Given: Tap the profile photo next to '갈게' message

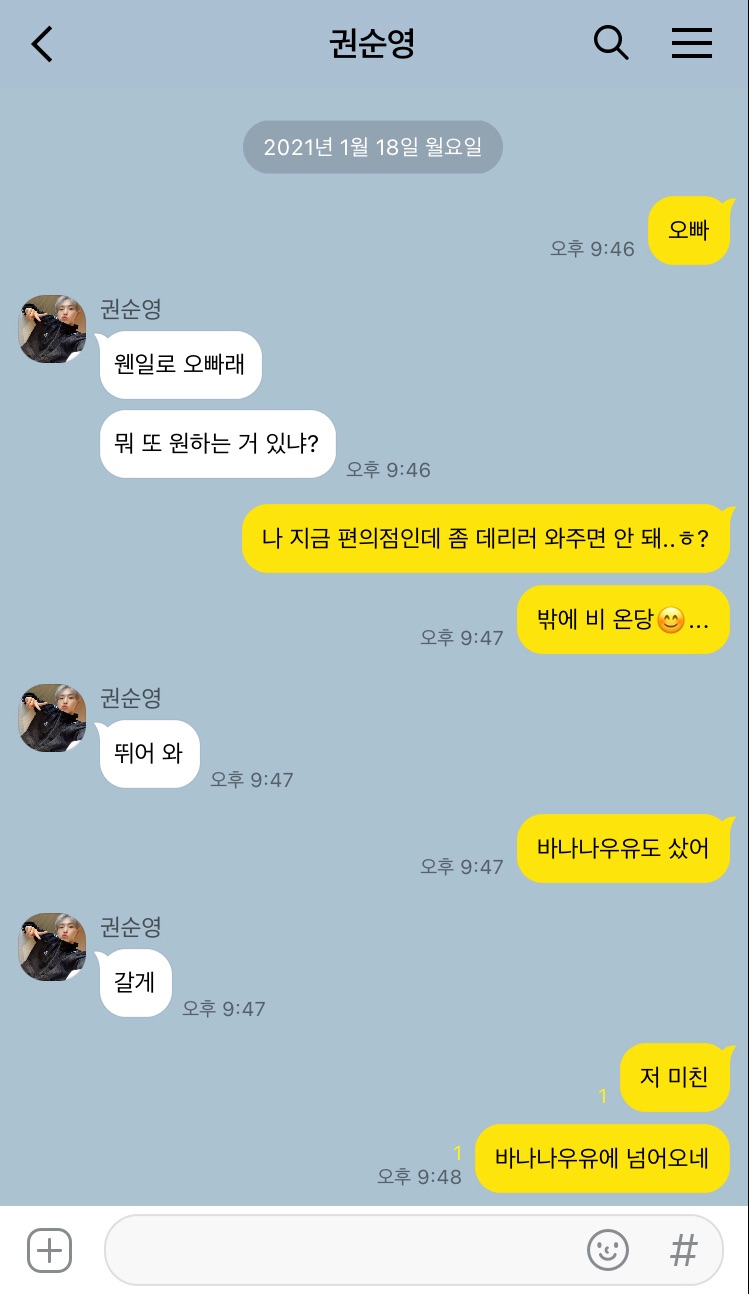Looking at the screenshot, I should coord(51,947).
